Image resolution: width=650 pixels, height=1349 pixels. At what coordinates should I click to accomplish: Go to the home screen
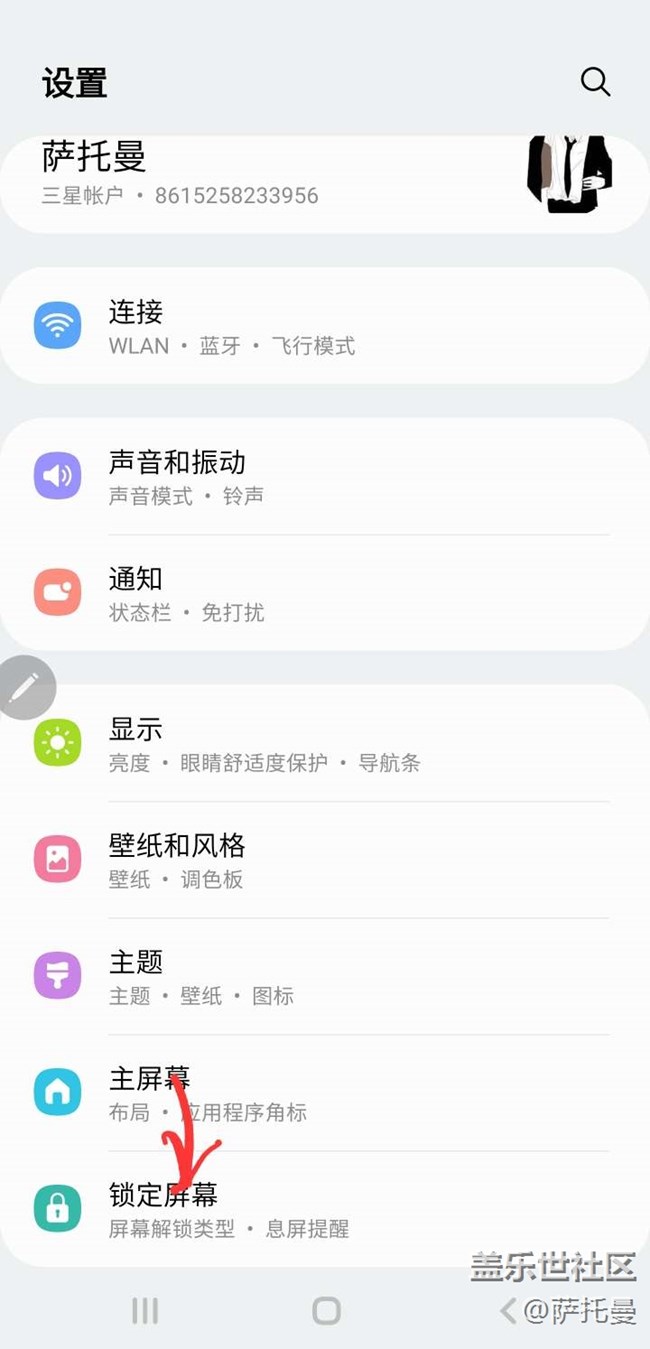[326, 1311]
